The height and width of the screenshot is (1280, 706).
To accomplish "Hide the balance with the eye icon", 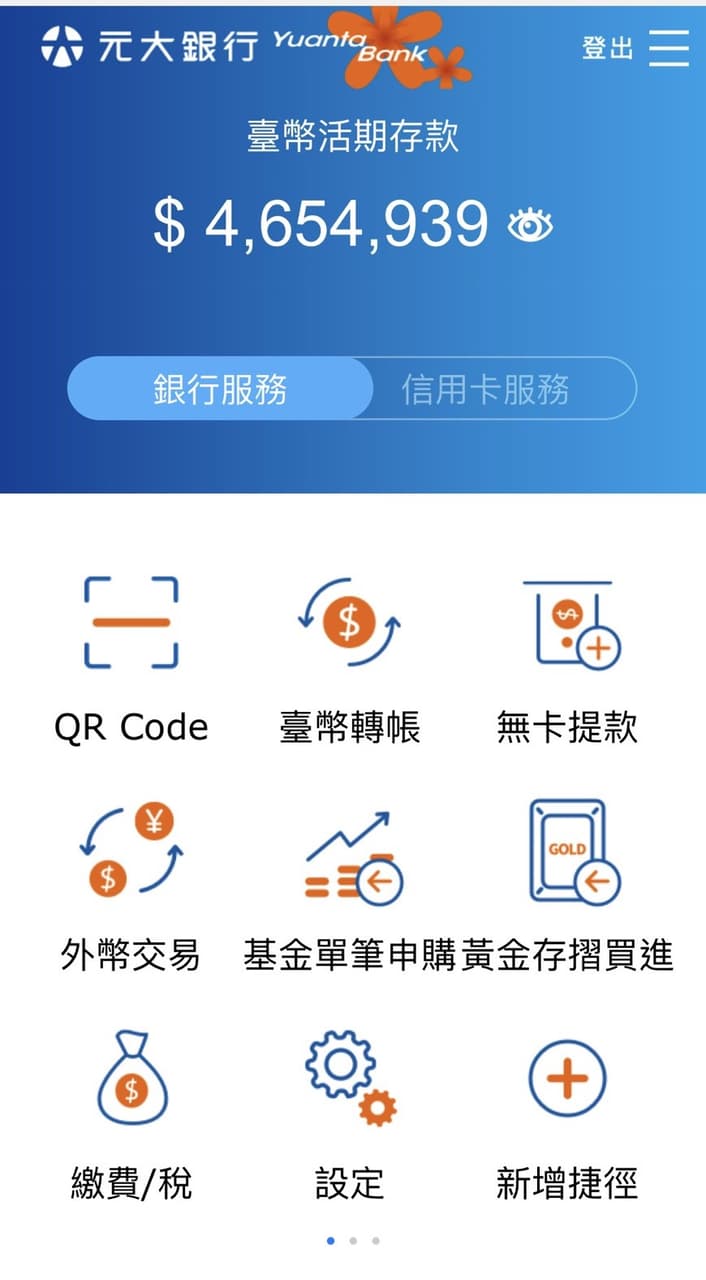I will (x=530, y=225).
